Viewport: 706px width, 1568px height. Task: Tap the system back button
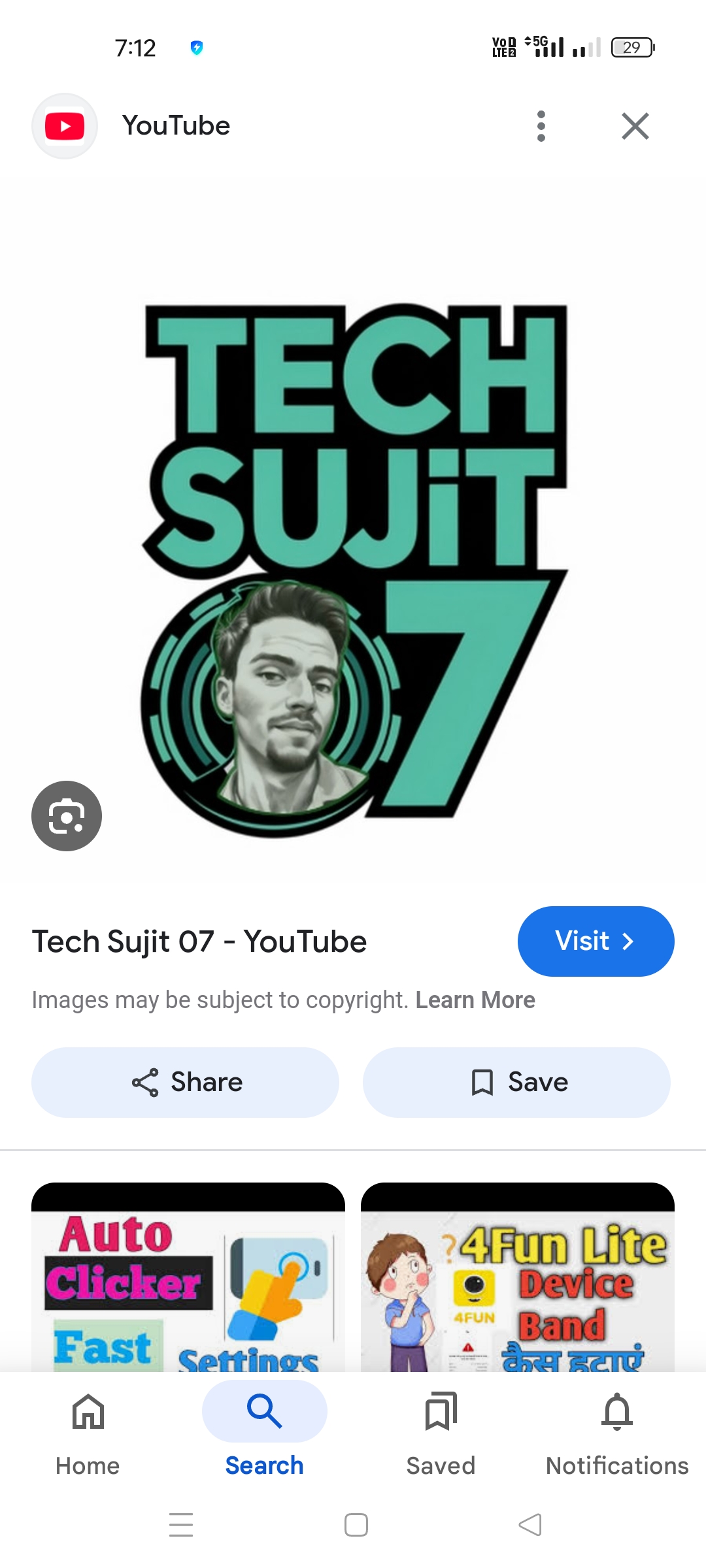point(529,1525)
